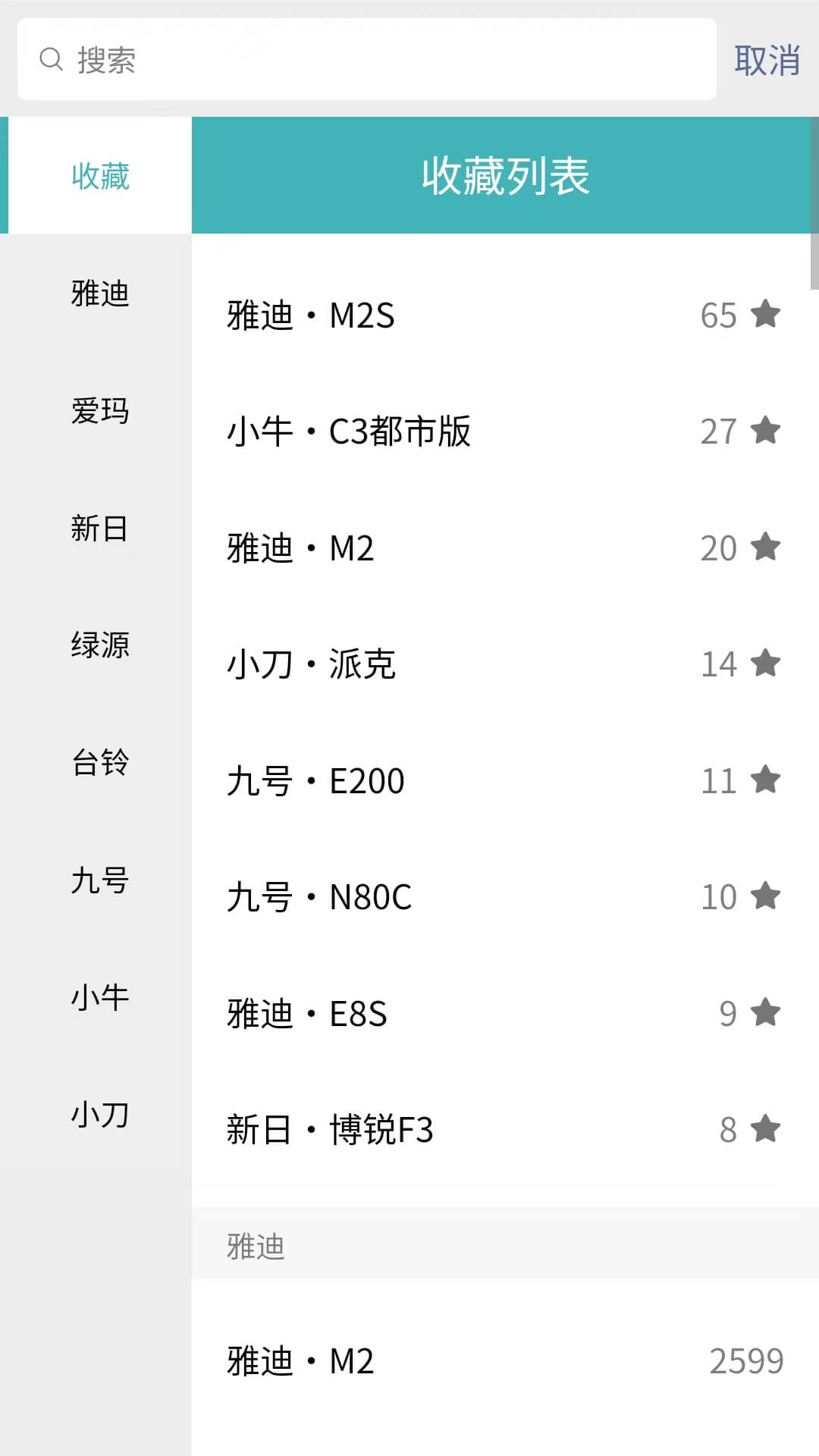This screenshot has height=1456, width=819.
Task: Tap the star icon for 九号·N80C
Action: point(767,896)
